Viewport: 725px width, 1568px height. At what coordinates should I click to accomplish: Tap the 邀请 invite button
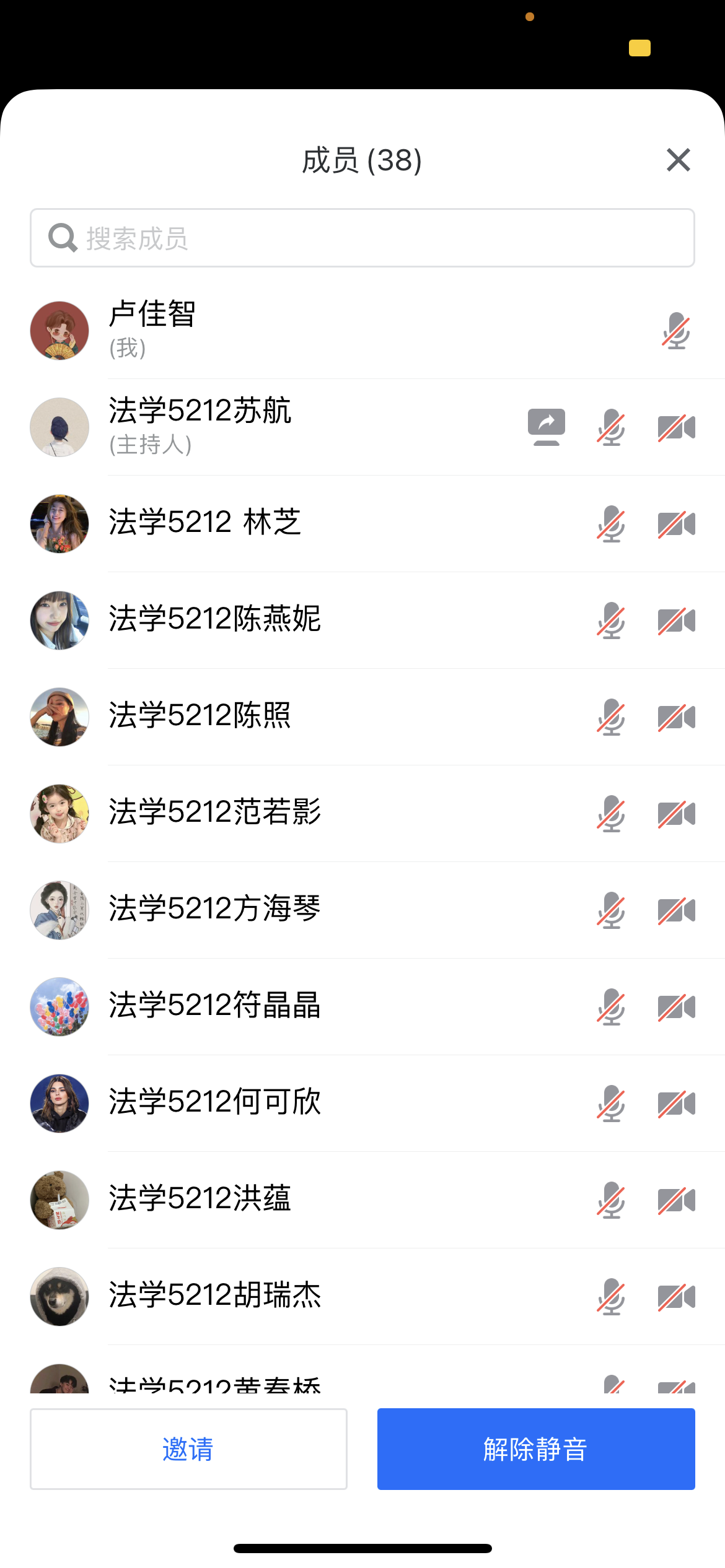[188, 1449]
